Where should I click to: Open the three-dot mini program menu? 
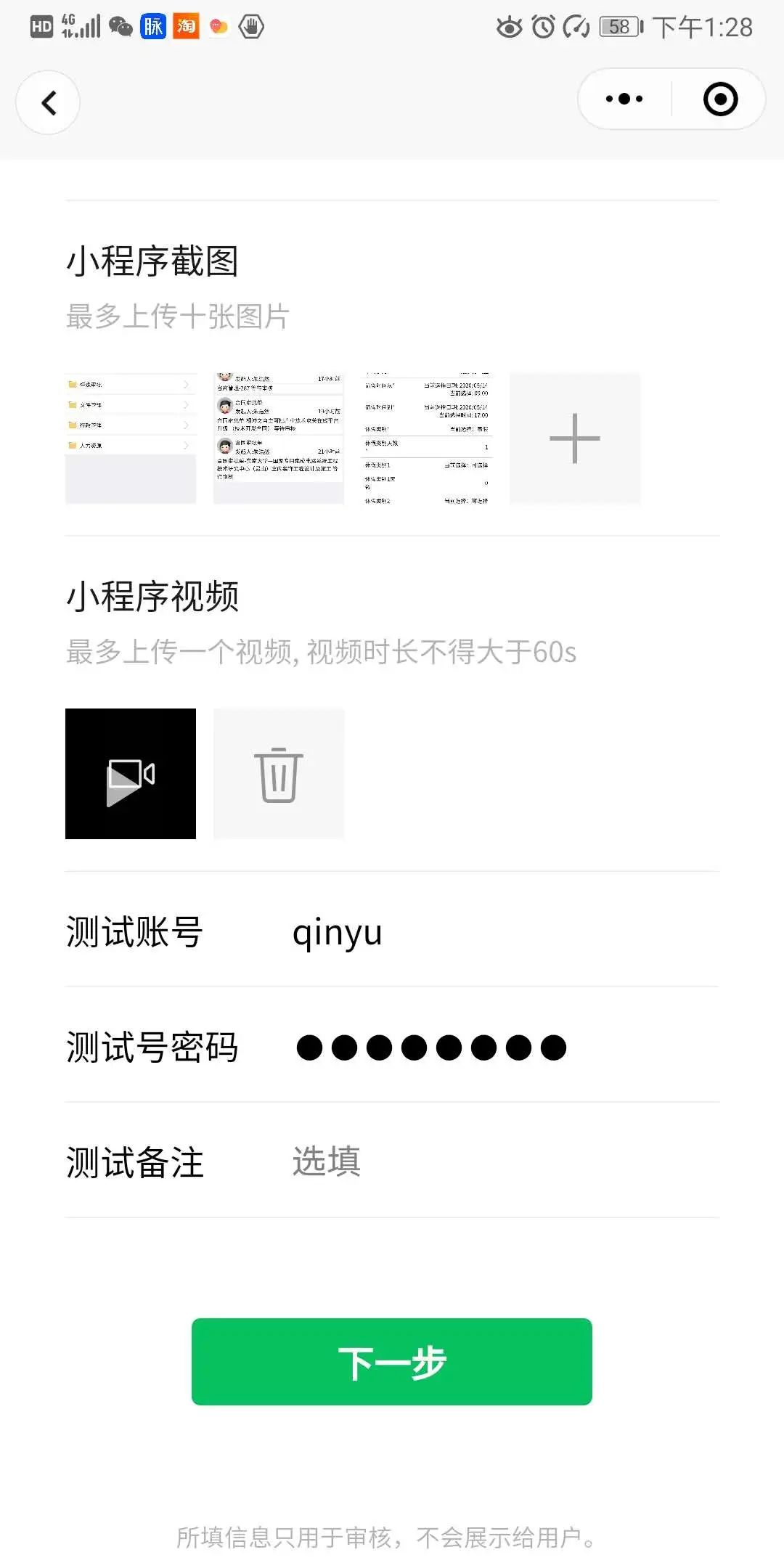(624, 99)
